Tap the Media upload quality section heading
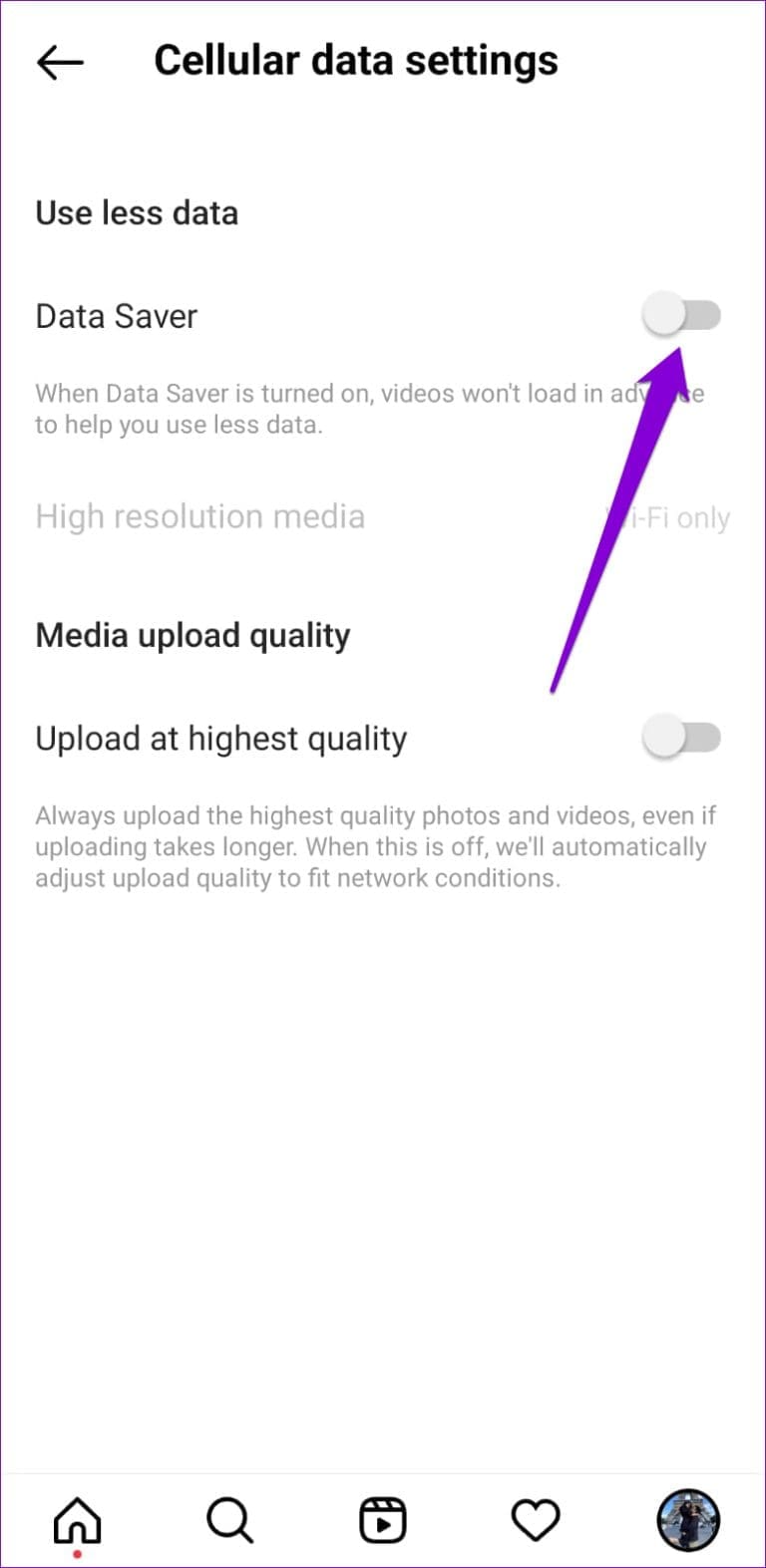The image size is (766, 1568). point(192,635)
